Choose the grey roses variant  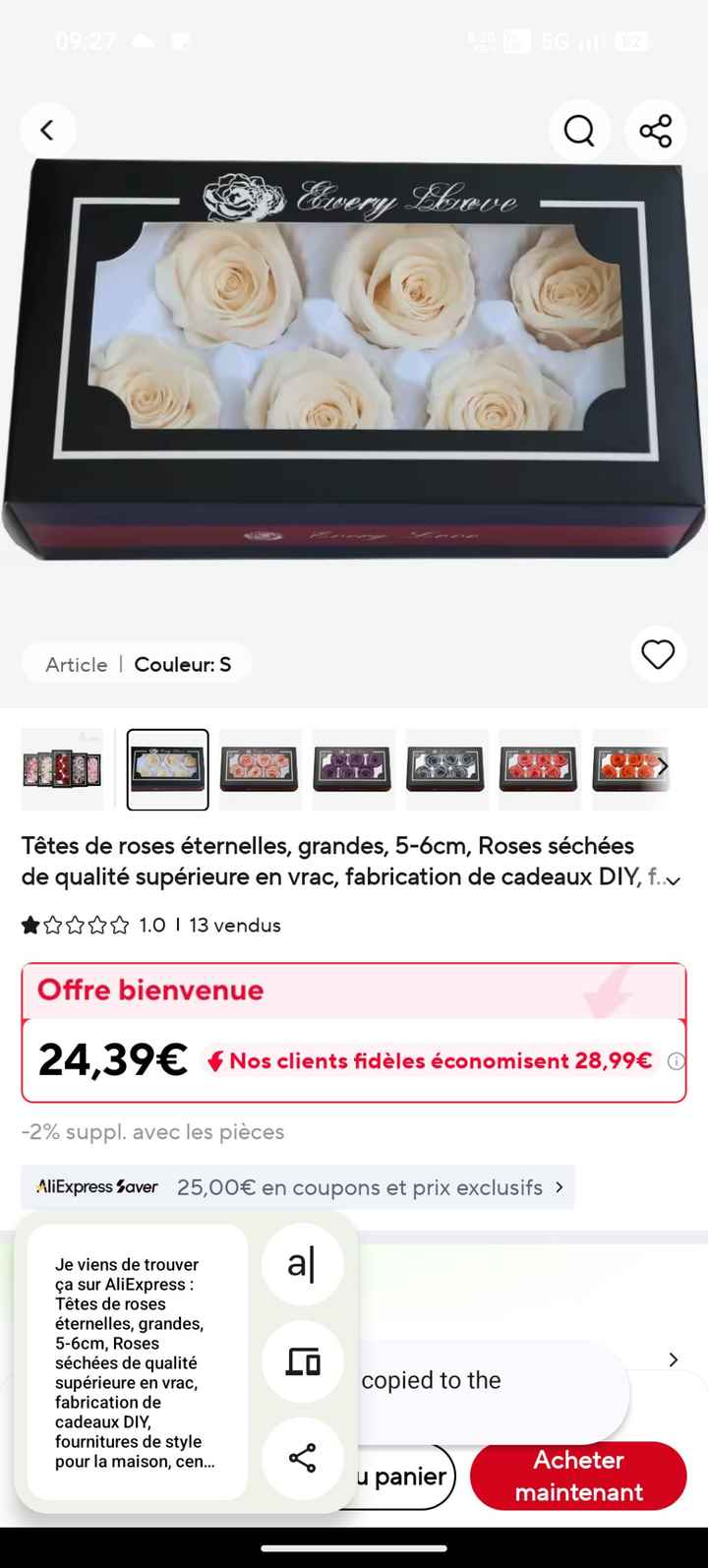click(445, 769)
